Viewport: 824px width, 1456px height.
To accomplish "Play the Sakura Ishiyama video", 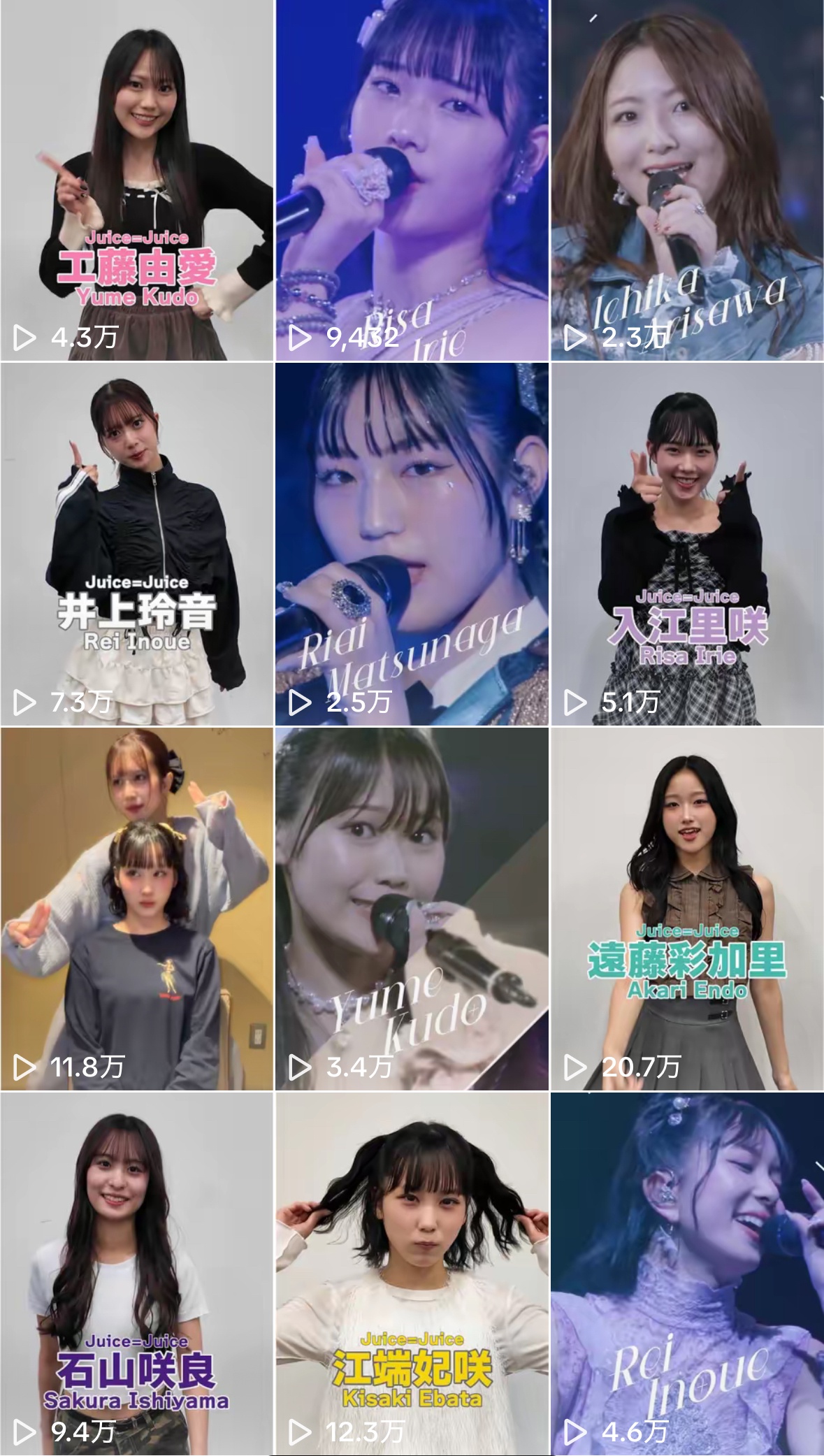I will pyautogui.click(x=136, y=1274).
